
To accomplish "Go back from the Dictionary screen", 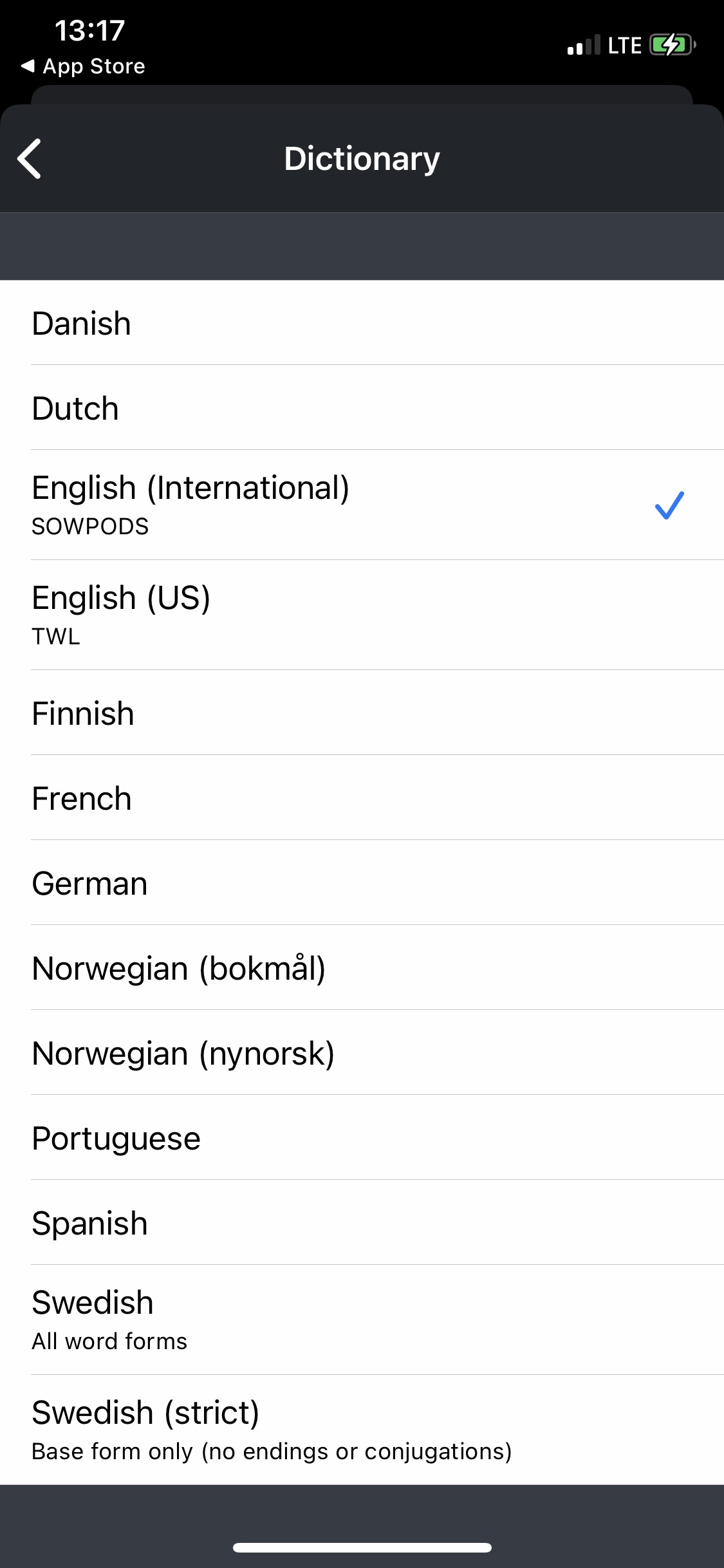I will [x=30, y=158].
